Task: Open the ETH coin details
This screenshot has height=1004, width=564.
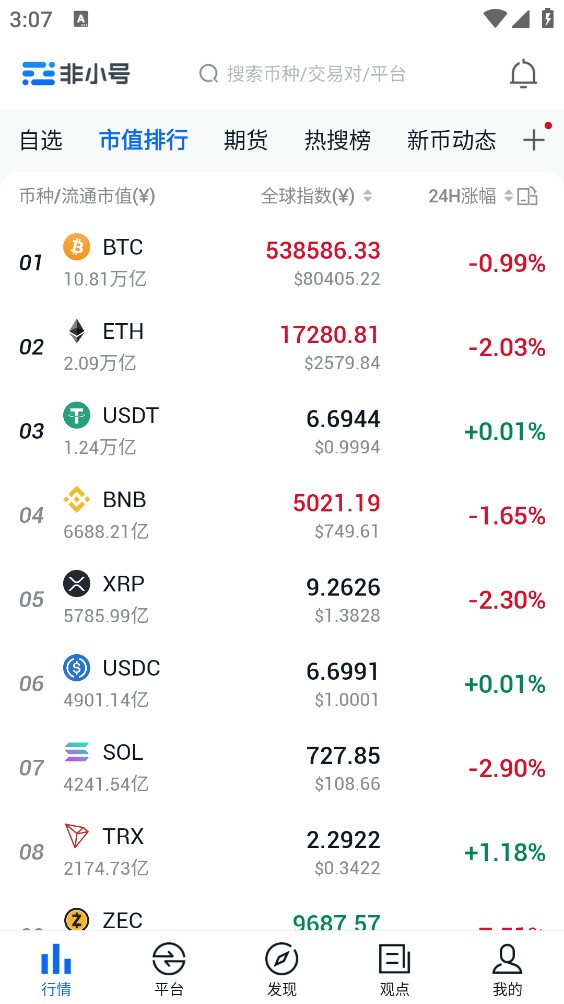Action: [x=282, y=347]
